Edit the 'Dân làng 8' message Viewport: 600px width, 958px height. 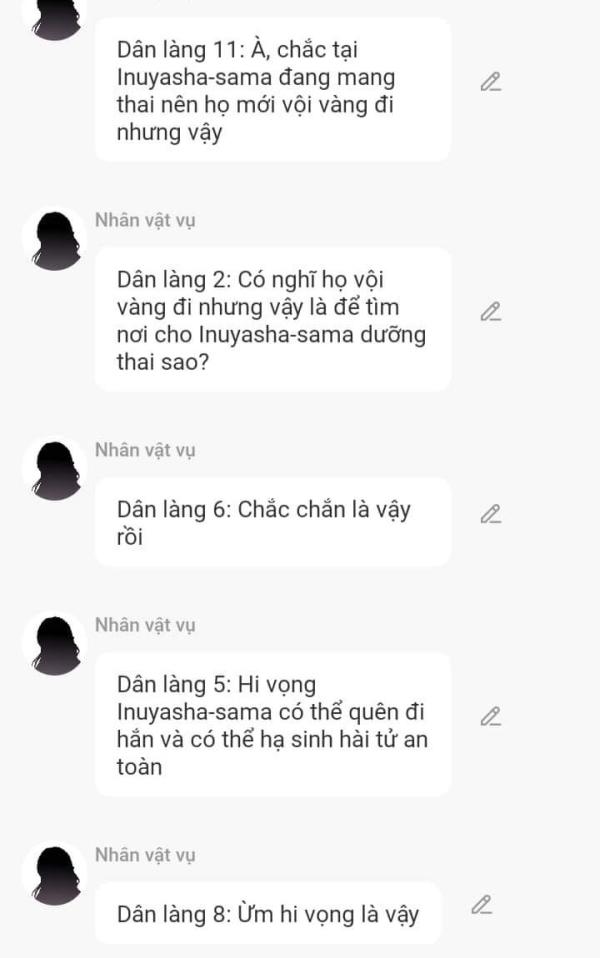482,906
